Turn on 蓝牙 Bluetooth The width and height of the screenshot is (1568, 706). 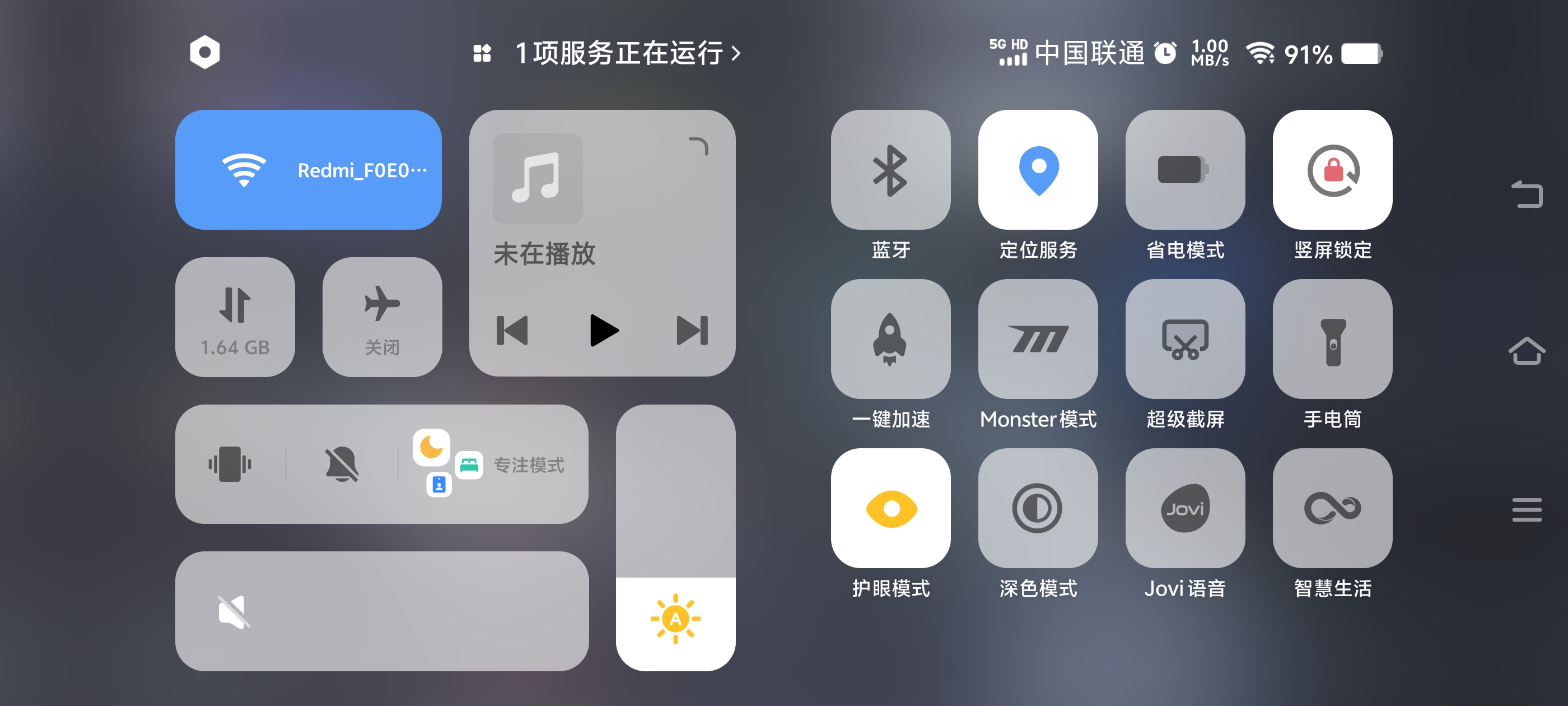click(x=890, y=170)
